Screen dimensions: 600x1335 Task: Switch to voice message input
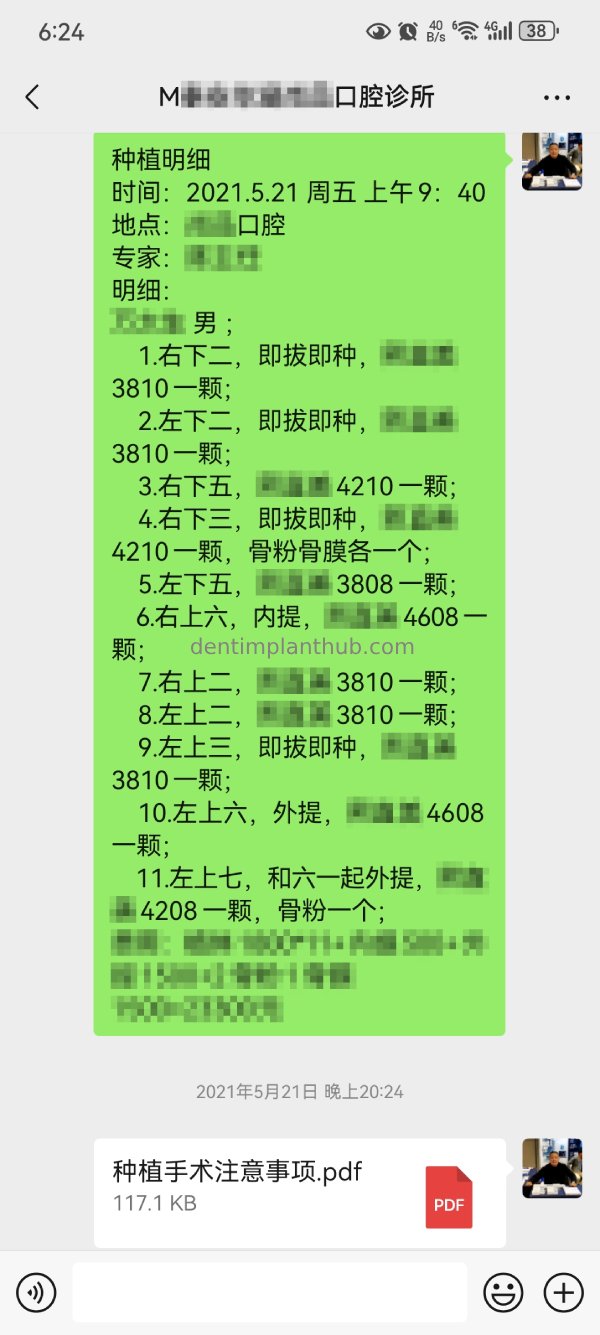click(x=36, y=1293)
